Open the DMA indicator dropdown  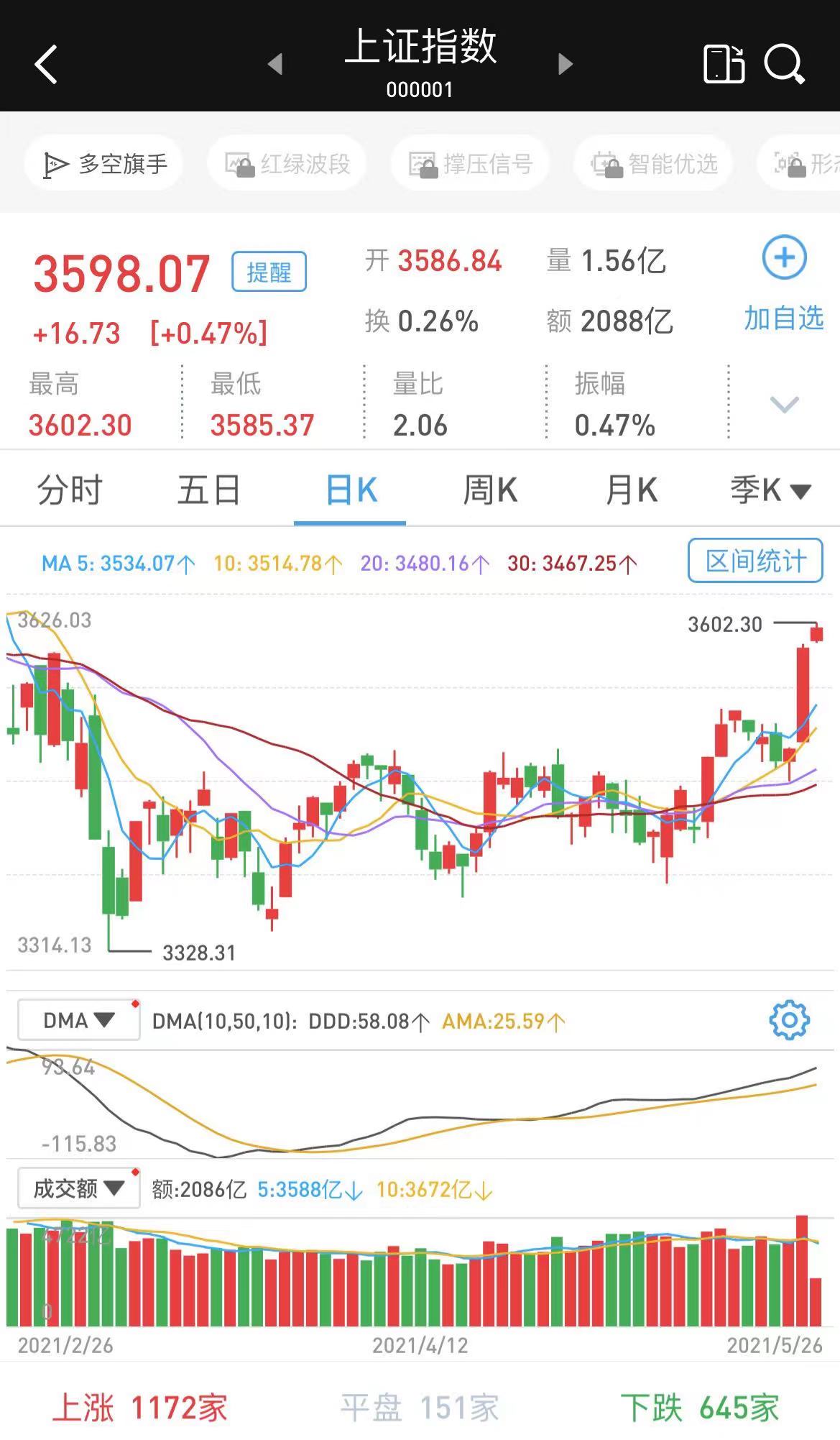pos(78,1019)
